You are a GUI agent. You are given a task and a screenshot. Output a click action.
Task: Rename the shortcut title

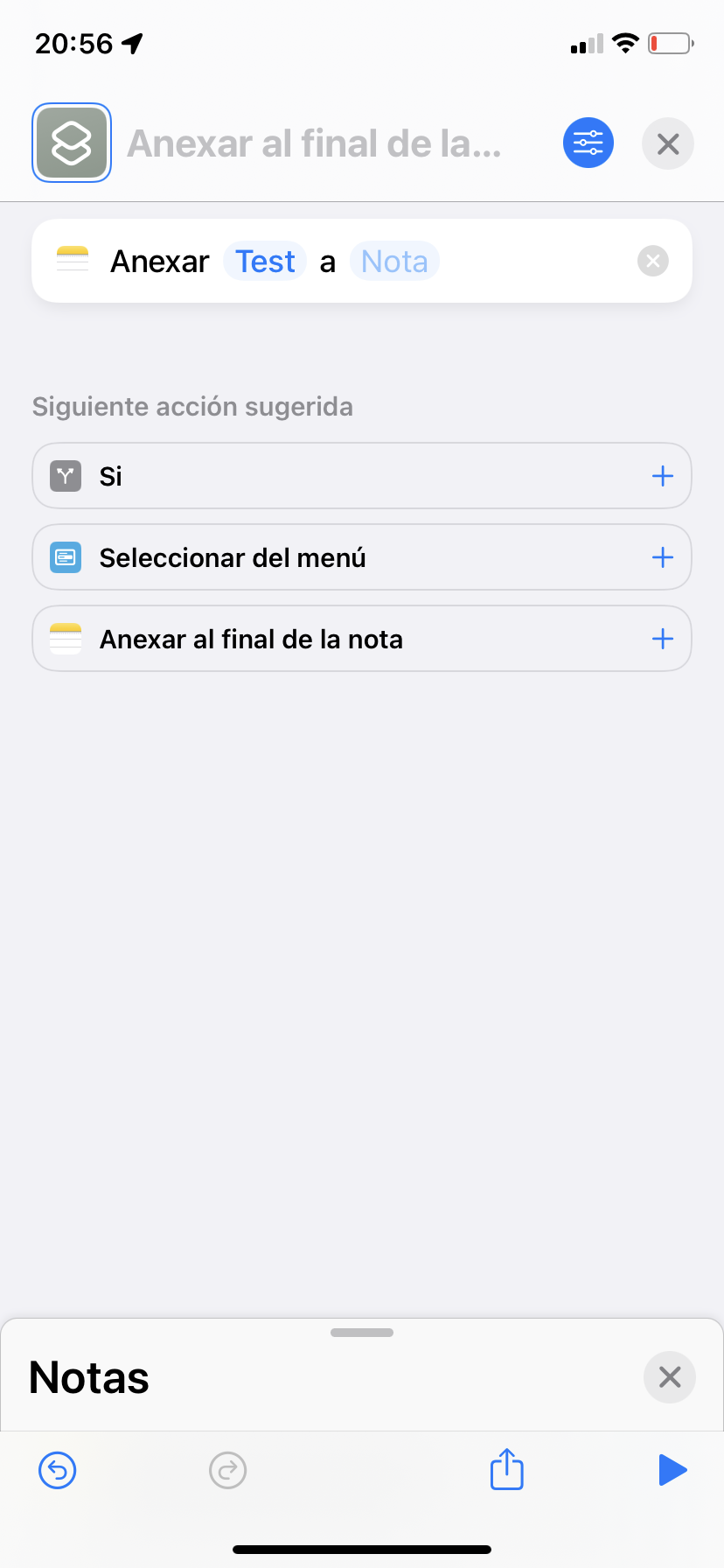[x=315, y=143]
